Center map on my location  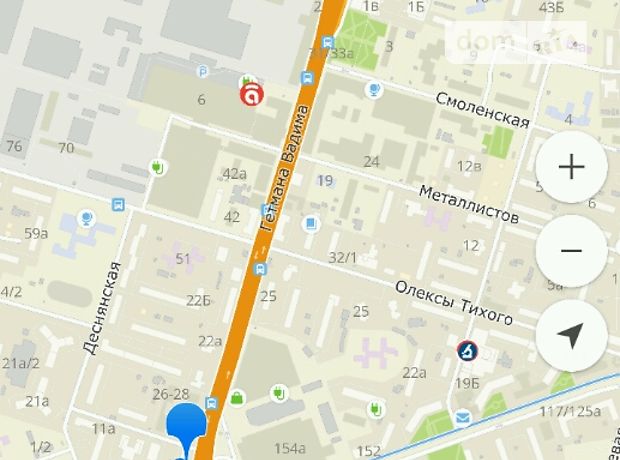pyautogui.click(x=571, y=334)
